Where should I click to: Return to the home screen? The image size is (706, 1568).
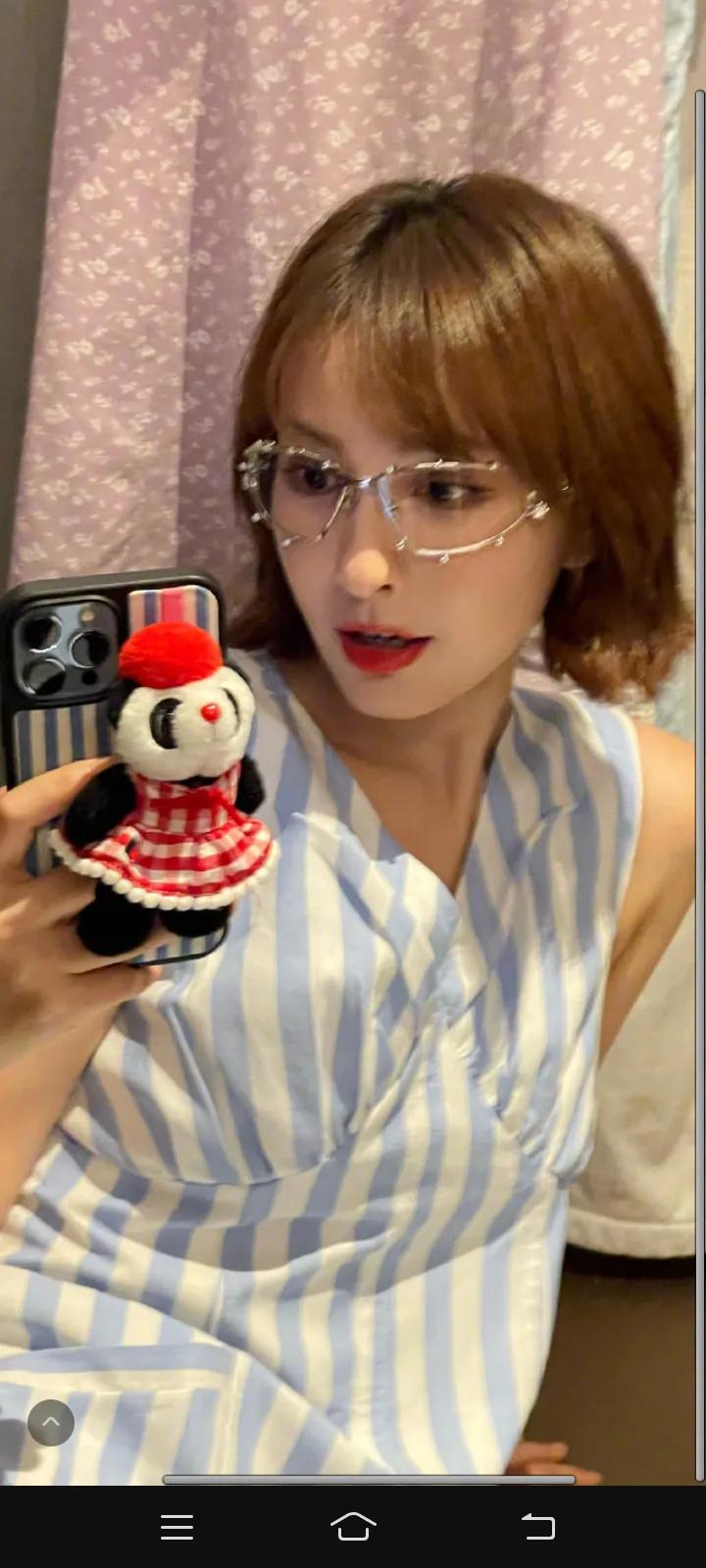pos(353,1526)
